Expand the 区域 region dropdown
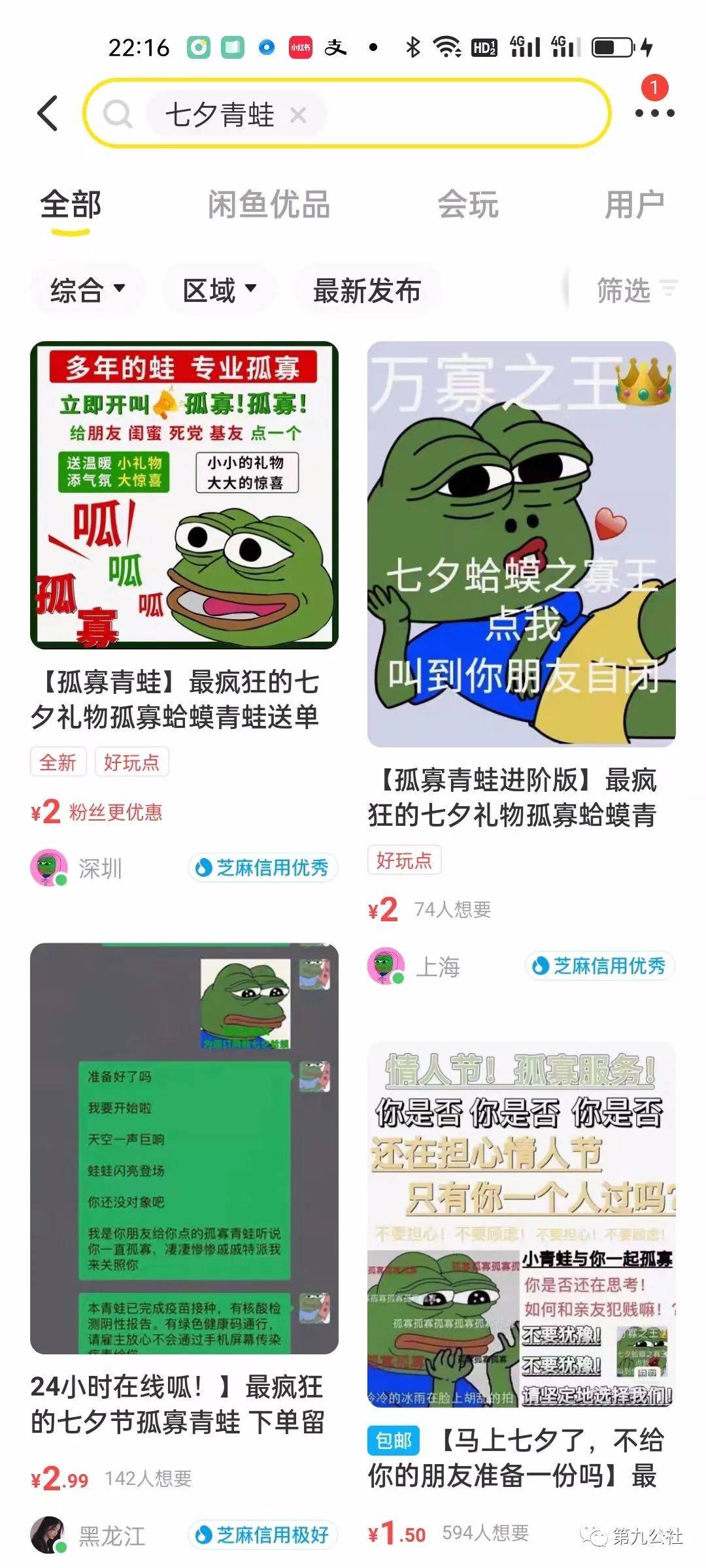Viewport: 706px width, 1568px height. tap(219, 290)
